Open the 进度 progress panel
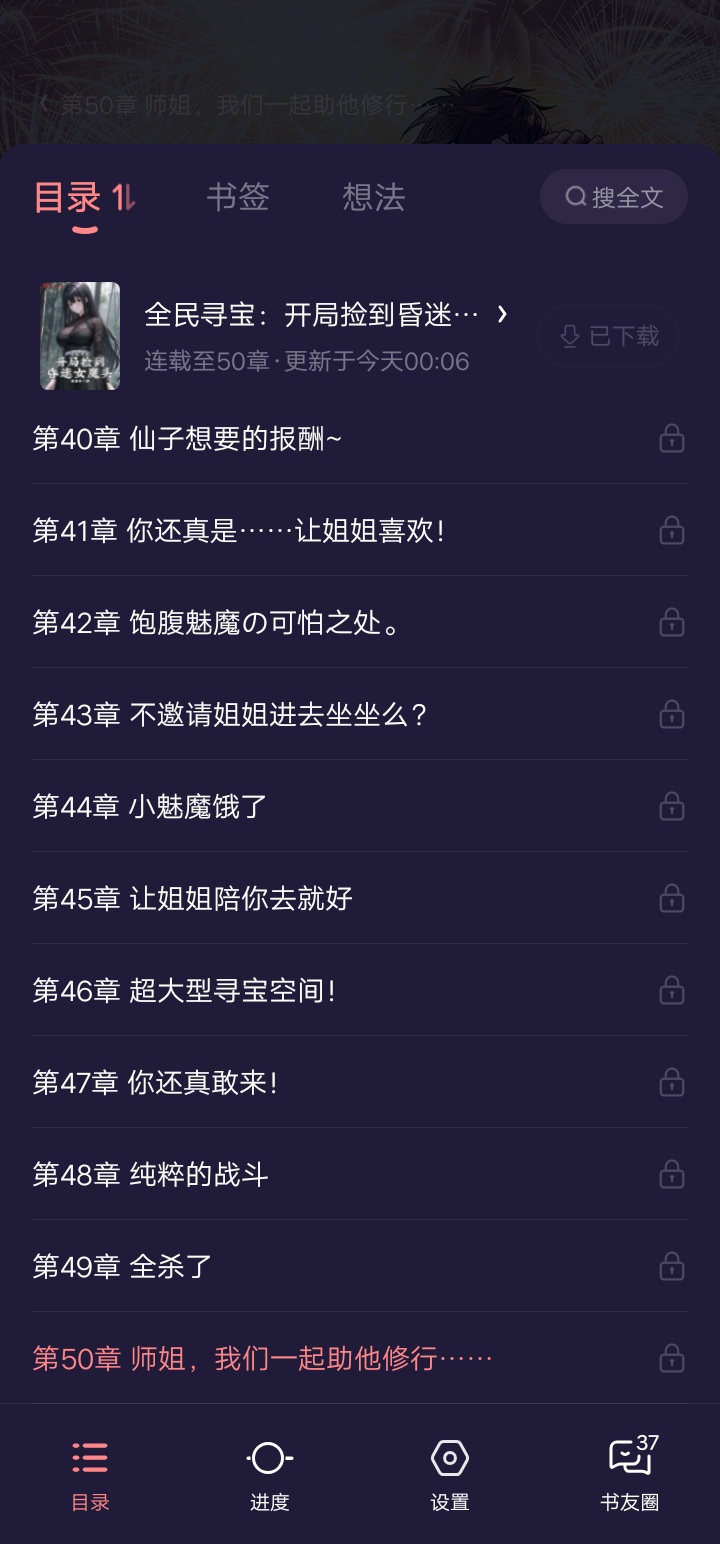 coord(269,1474)
